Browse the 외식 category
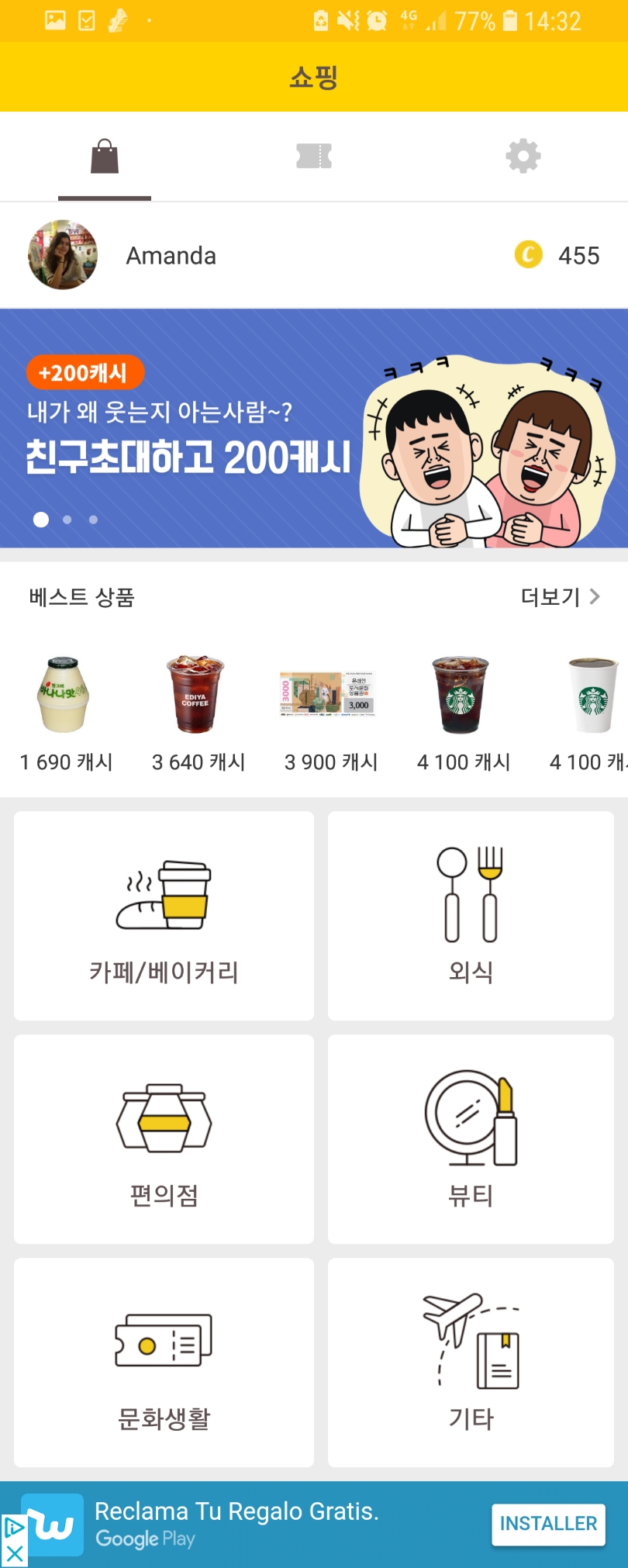The height and width of the screenshot is (1568, 628). coord(471,916)
